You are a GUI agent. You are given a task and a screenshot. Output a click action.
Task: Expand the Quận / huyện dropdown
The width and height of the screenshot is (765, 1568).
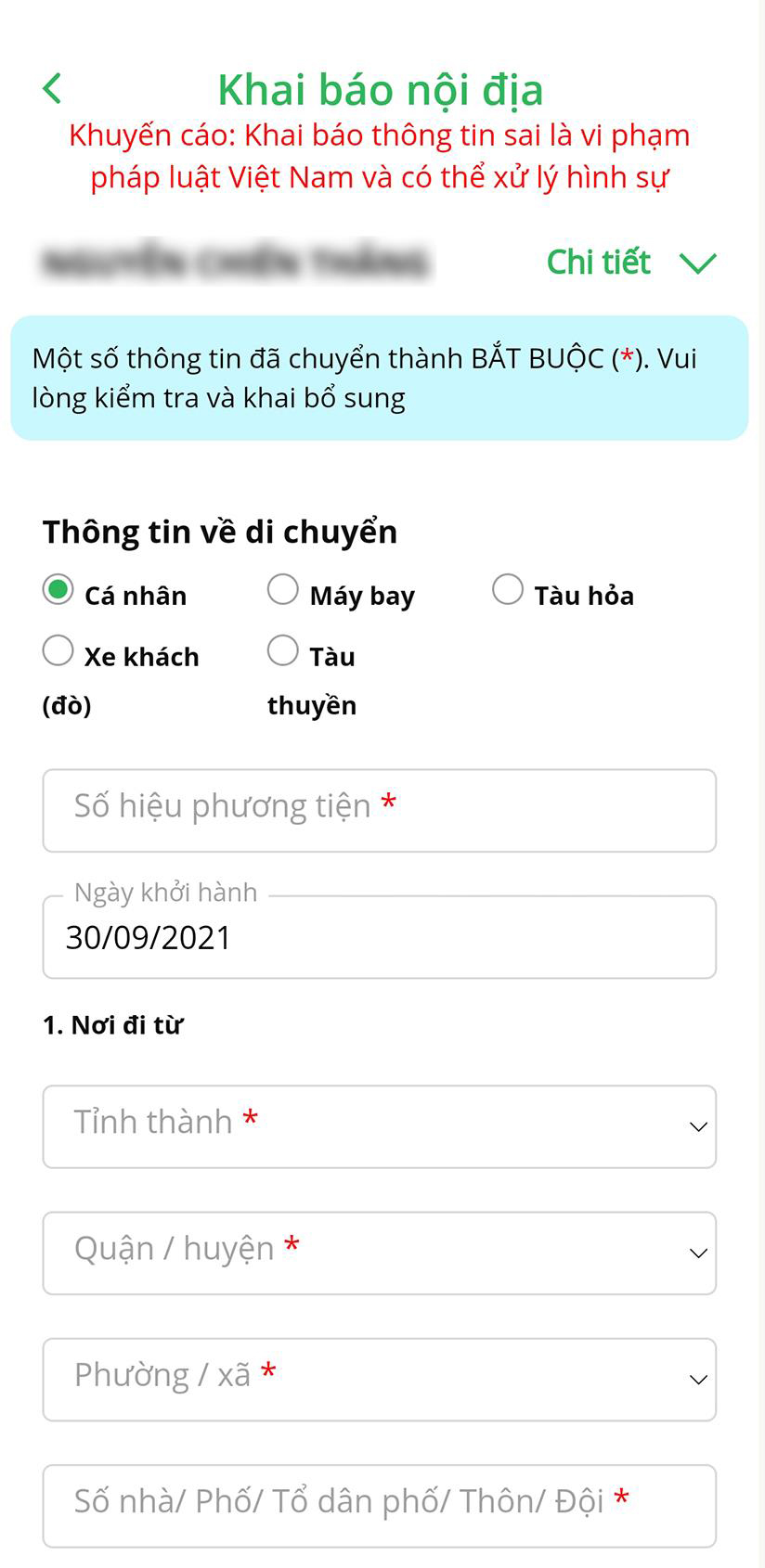click(x=379, y=1253)
